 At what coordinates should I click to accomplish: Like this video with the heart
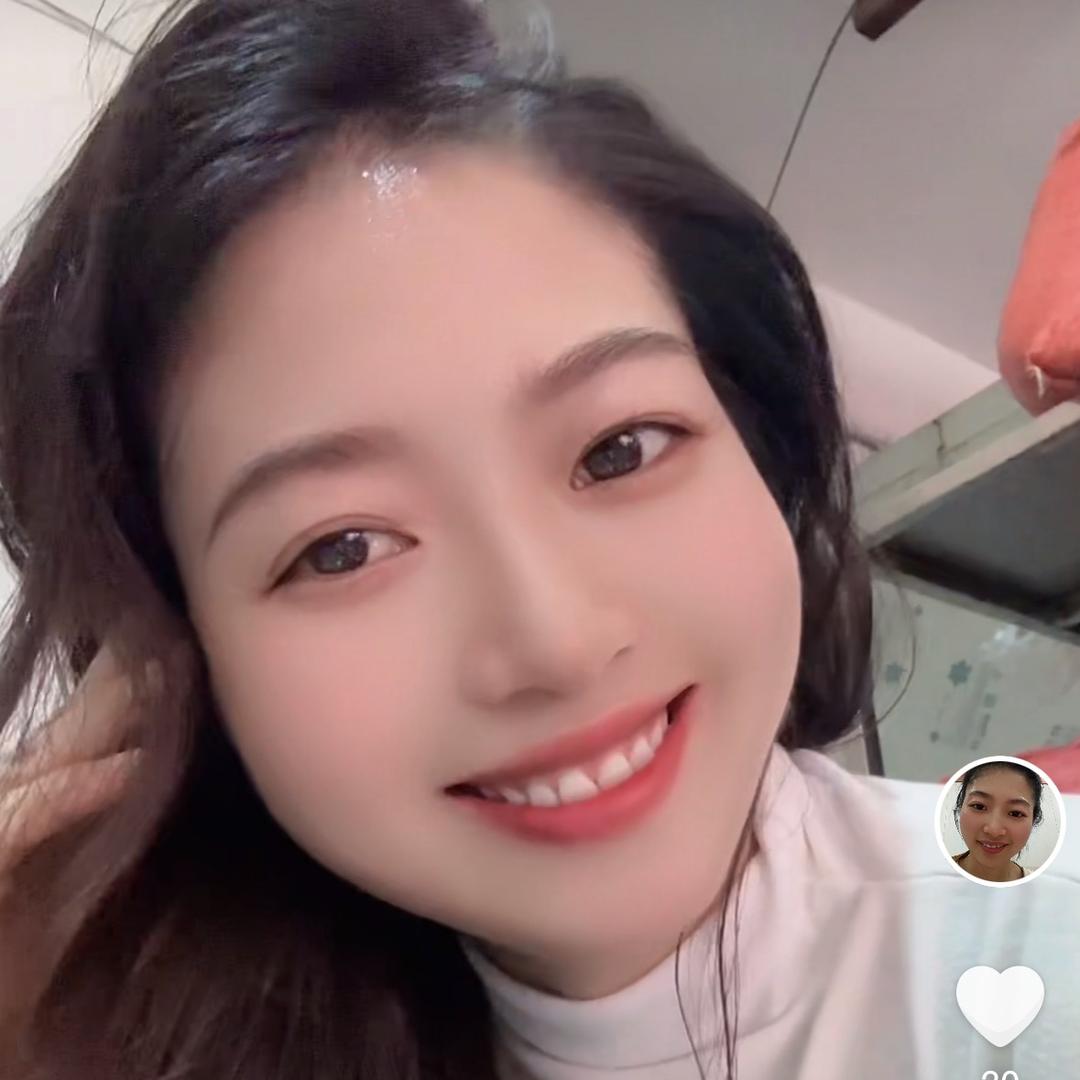pos(1000,1003)
